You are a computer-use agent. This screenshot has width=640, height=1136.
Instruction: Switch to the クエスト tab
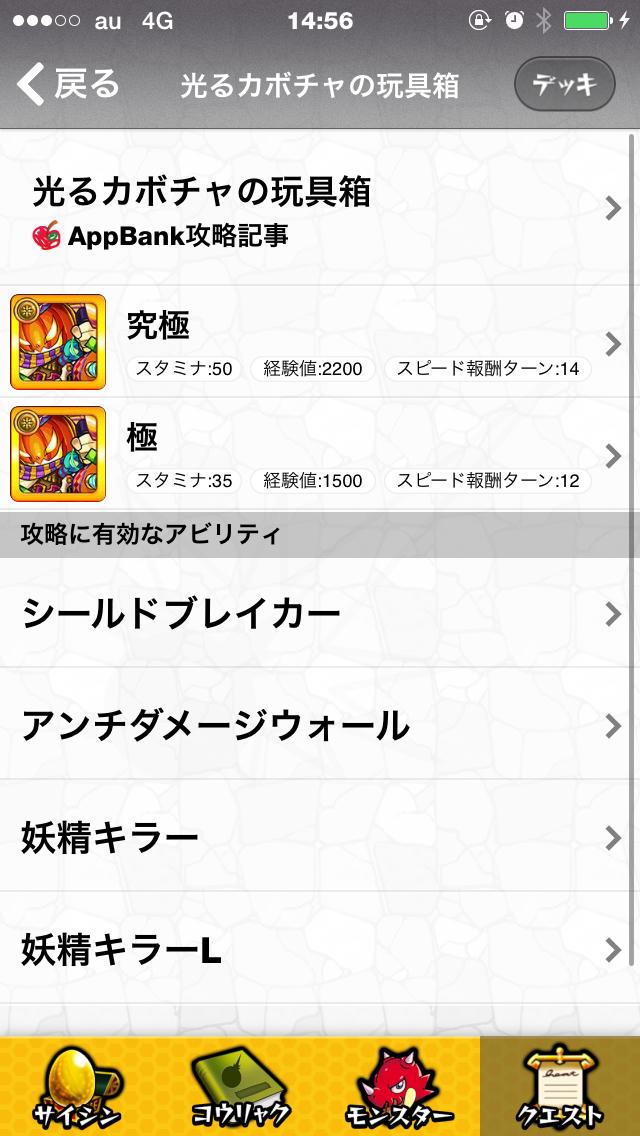[x=560, y=1086]
